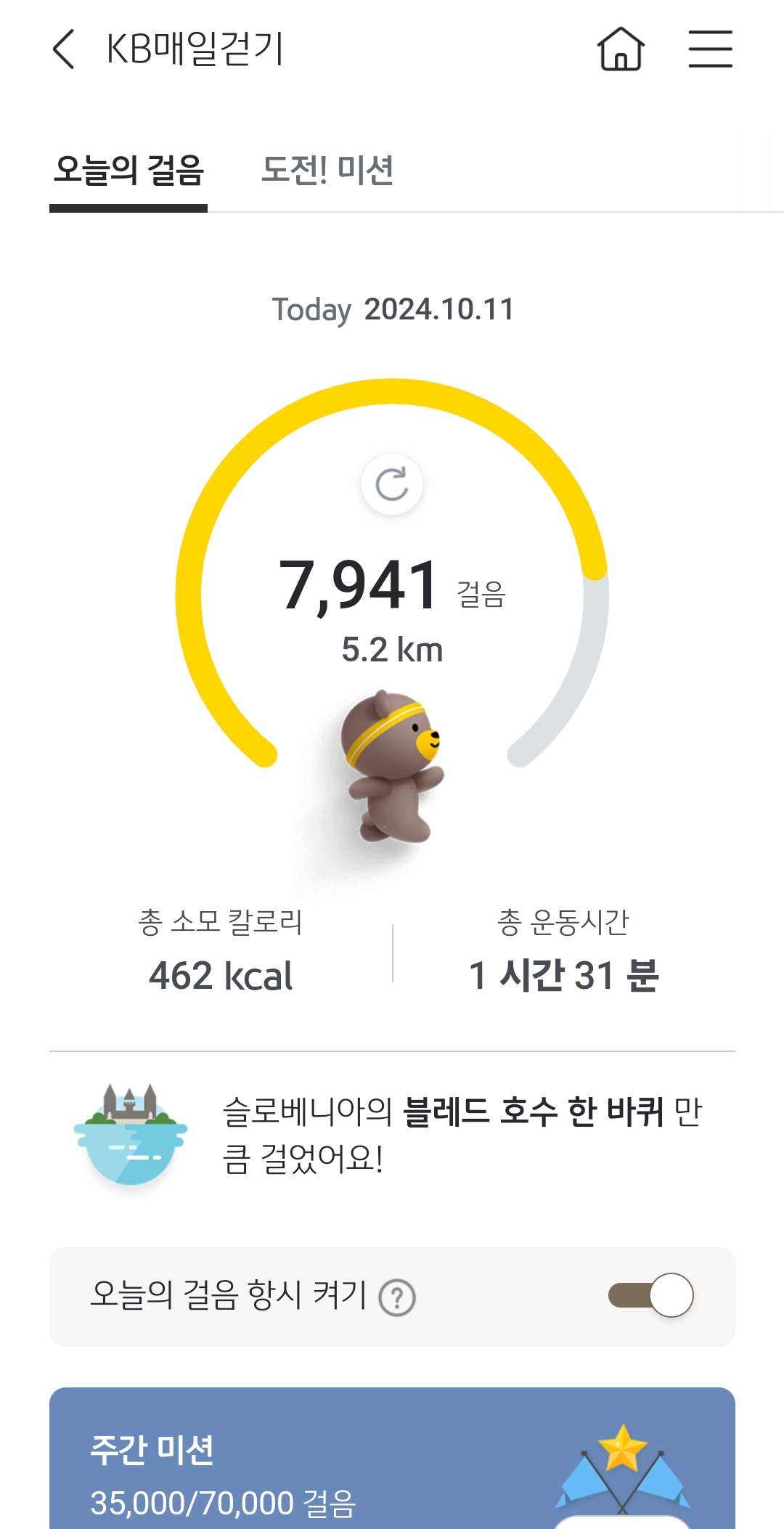Open the home icon
Image resolution: width=784 pixels, height=1529 pixels.
coord(621,49)
